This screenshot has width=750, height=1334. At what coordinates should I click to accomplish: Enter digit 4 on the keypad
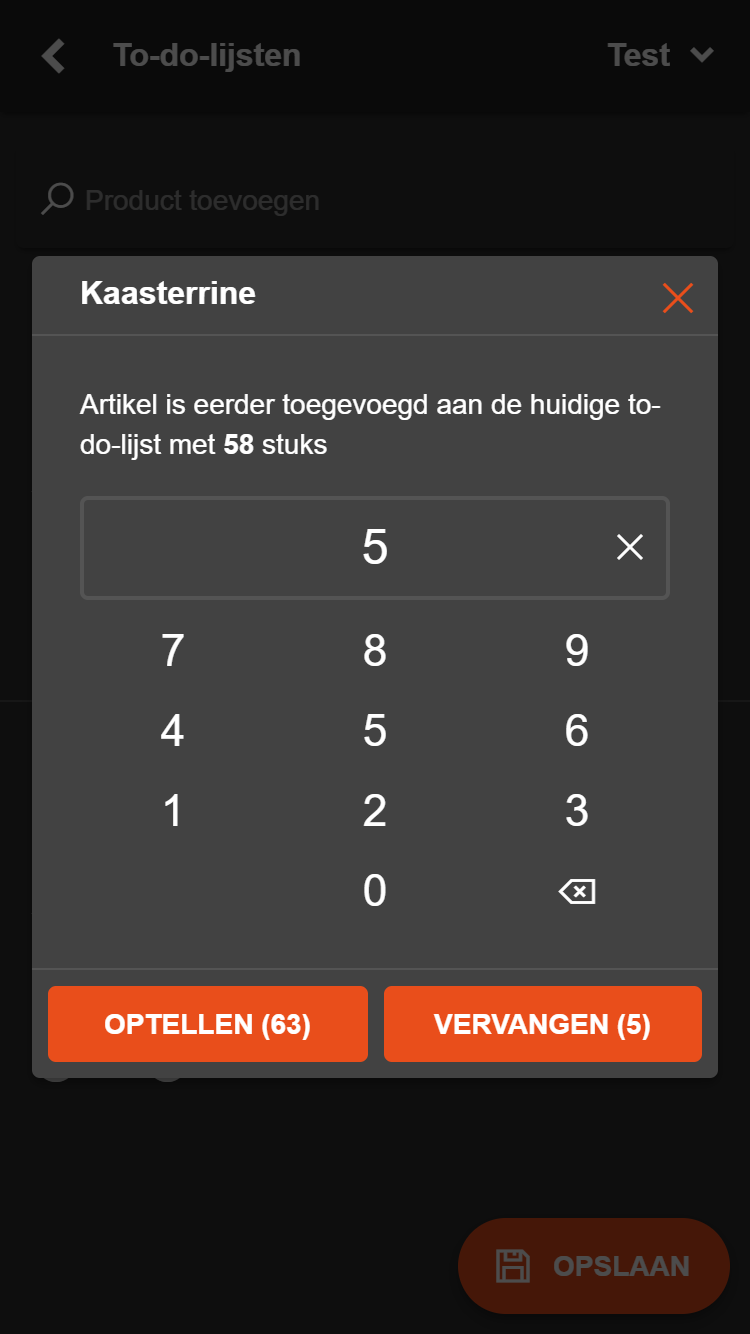173,731
